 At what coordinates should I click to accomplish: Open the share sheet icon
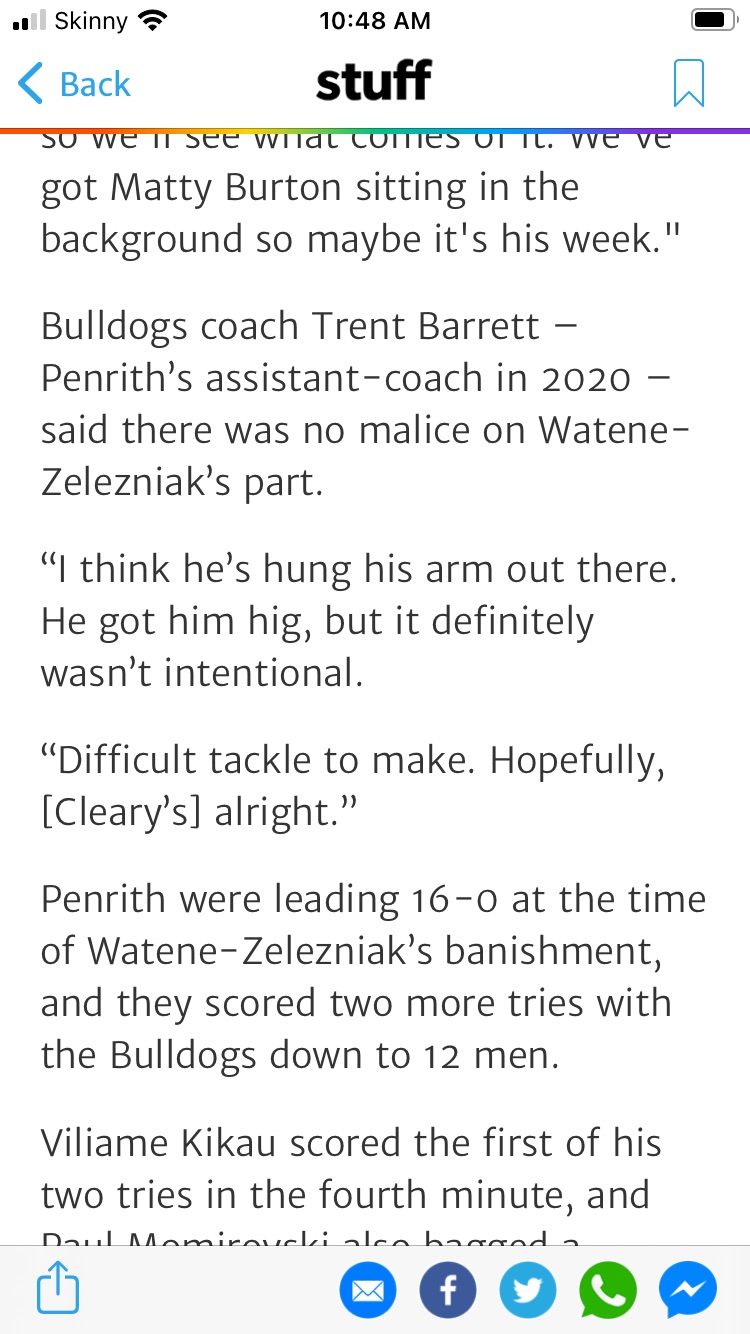[58, 1289]
